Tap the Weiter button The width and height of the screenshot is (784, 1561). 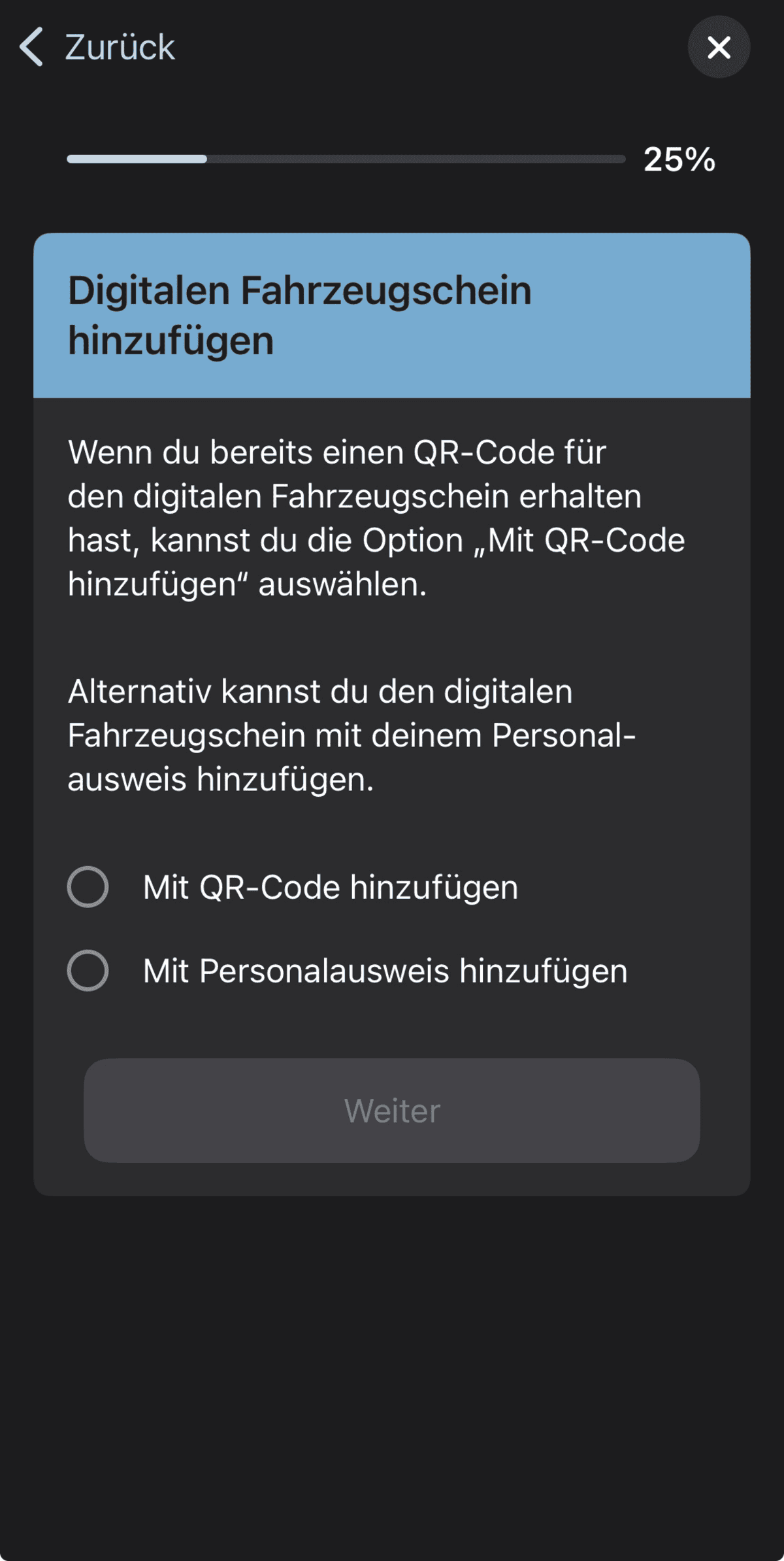pos(392,1111)
